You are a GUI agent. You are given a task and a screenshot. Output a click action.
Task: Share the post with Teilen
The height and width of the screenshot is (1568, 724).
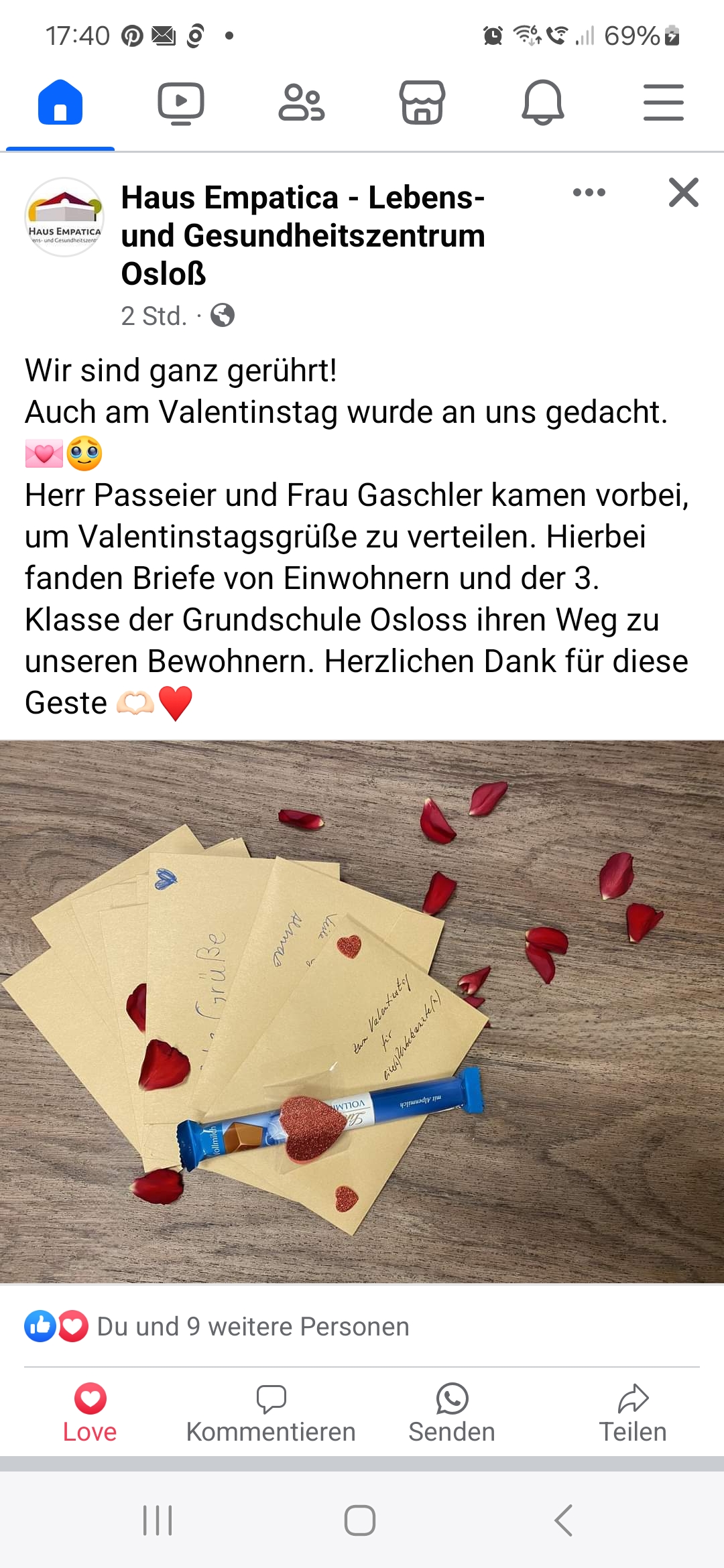[x=633, y=1413]
